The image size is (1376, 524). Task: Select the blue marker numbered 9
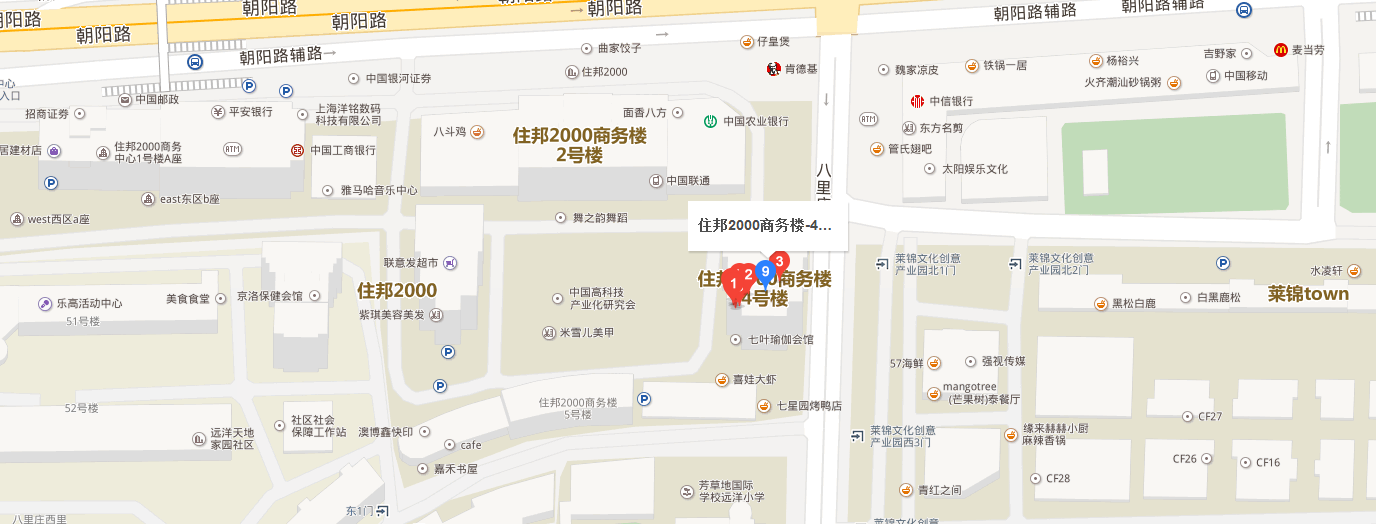point(765,270)
